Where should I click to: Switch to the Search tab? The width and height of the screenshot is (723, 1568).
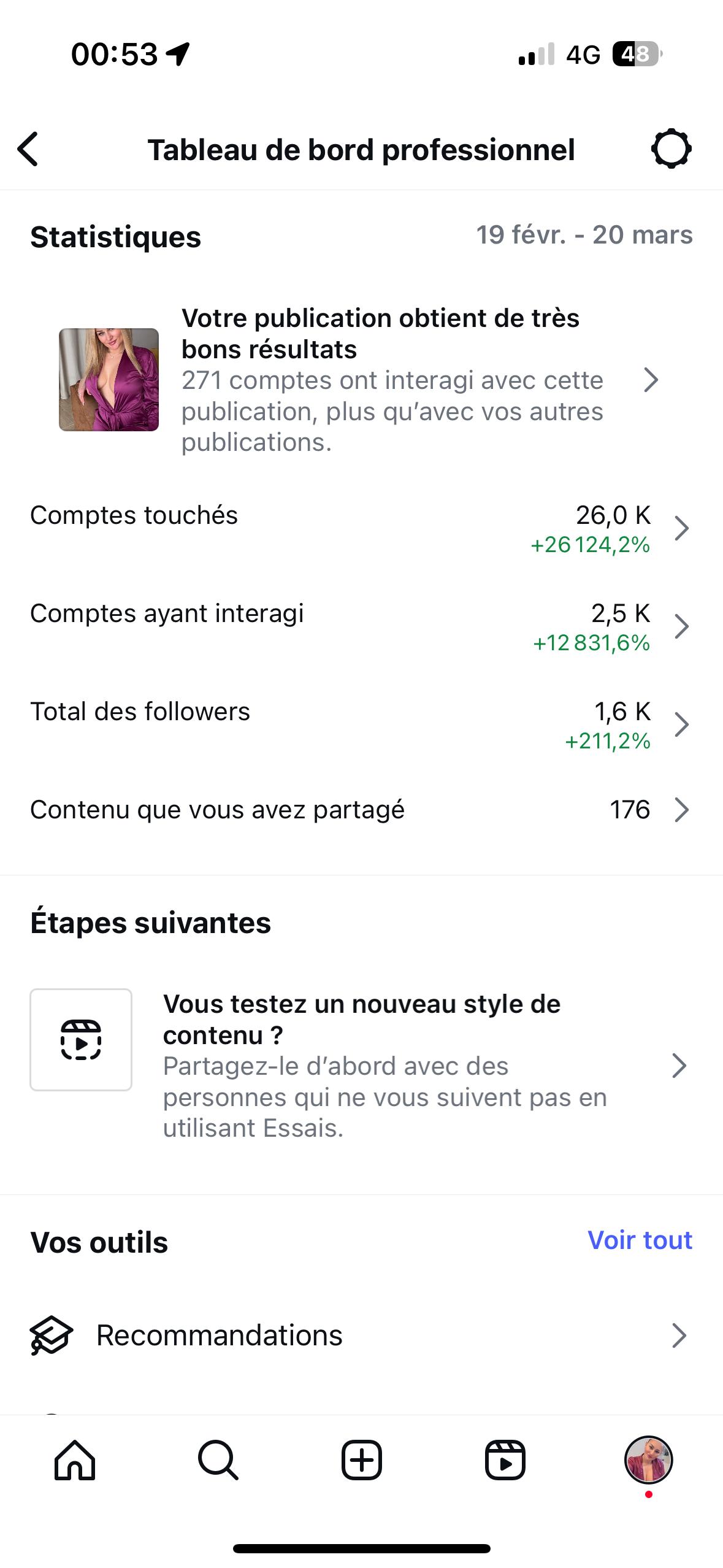(218, 1461)
